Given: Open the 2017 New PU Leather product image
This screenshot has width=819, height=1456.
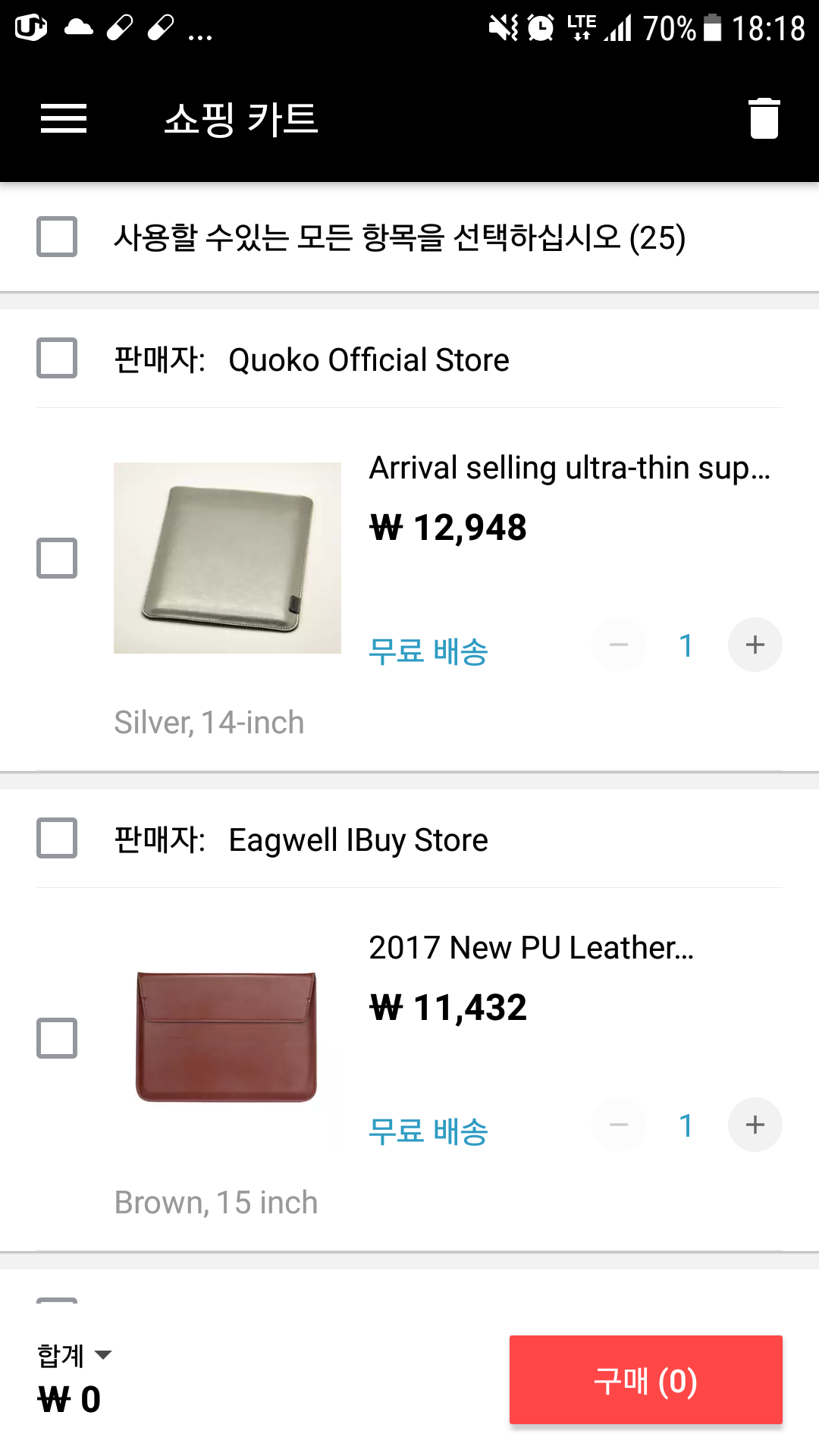Looking at the screenshot, I should [x=227, y=1037].
